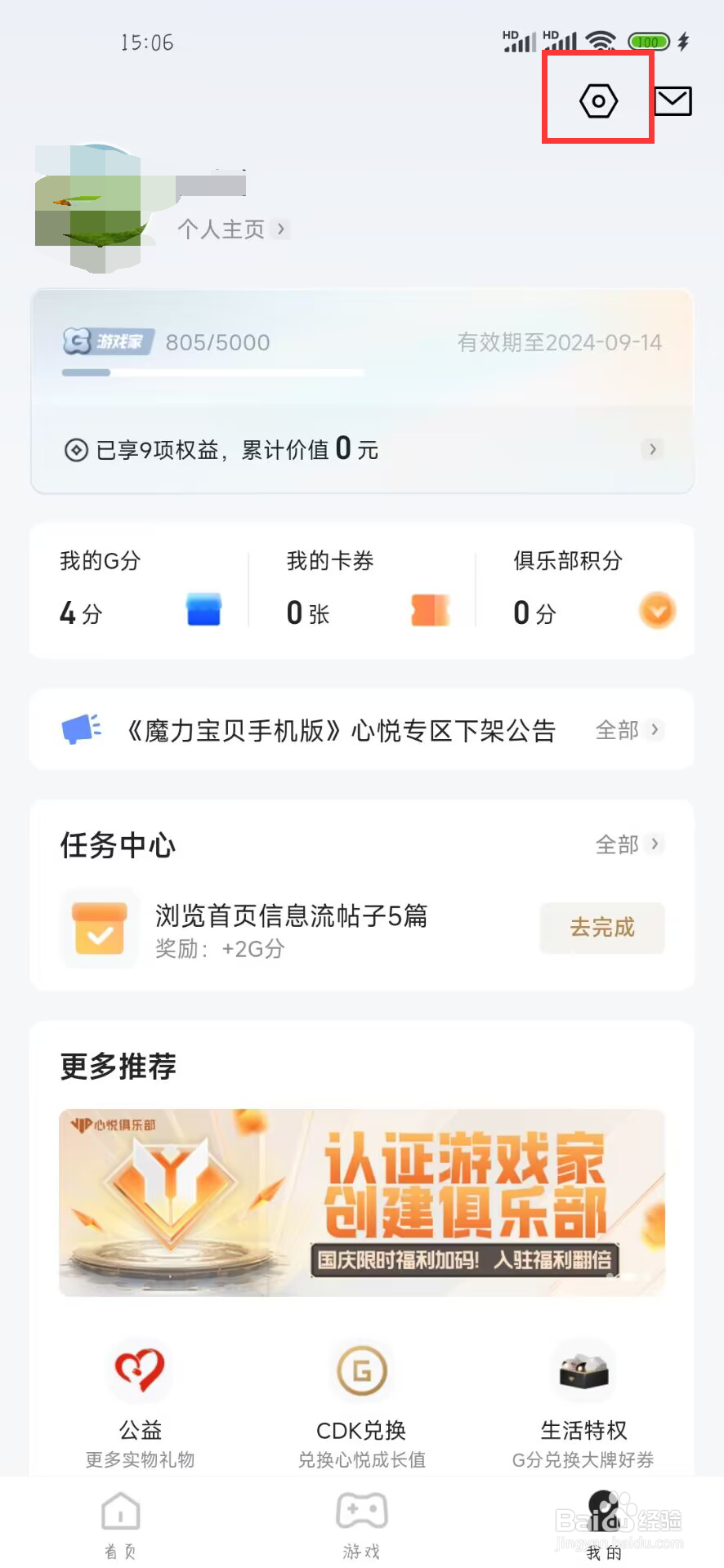724x1568 pixels.
Task: Open the settings gear icon
Action: pos(597,100)
